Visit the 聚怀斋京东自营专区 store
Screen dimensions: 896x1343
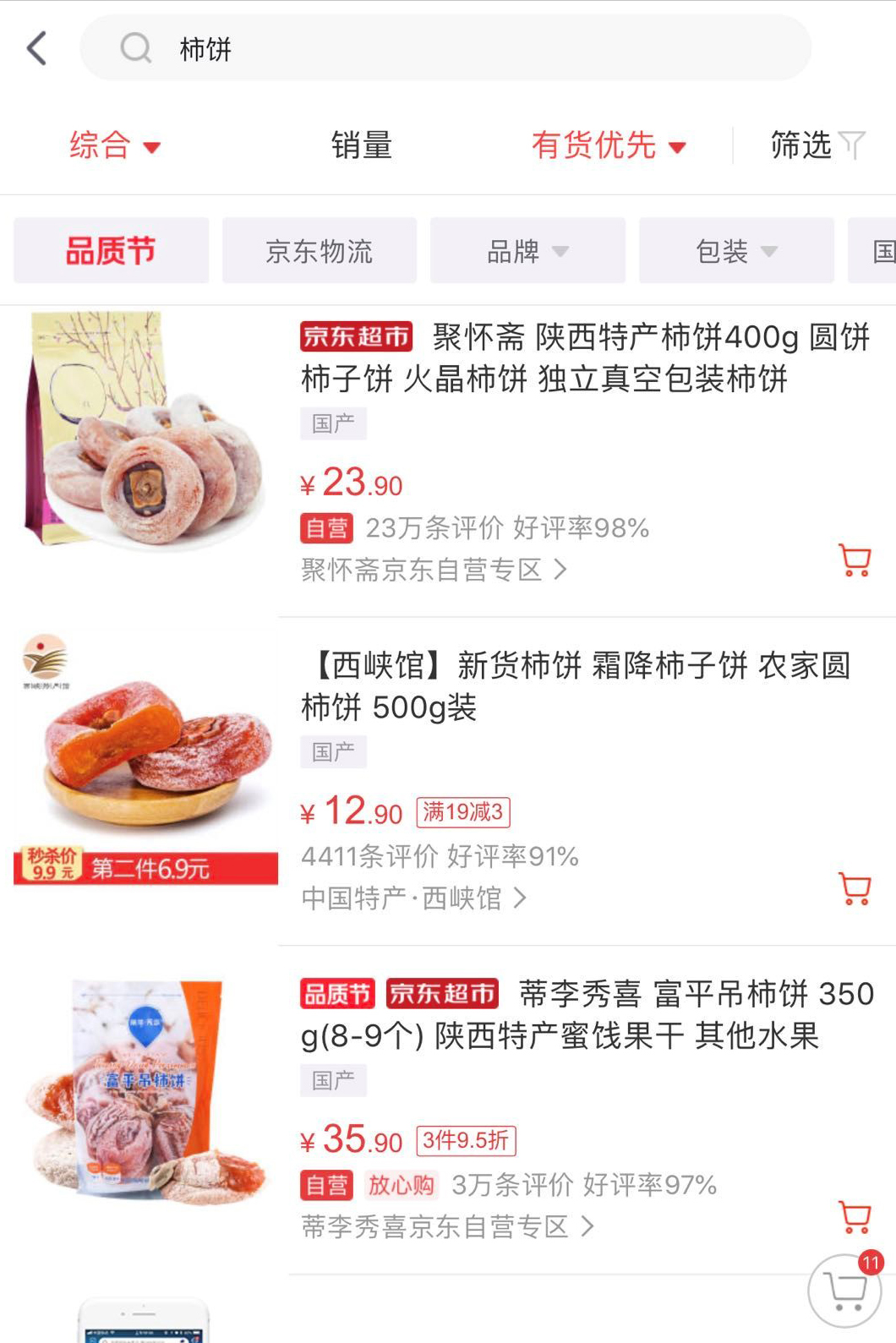coord(433,570)
